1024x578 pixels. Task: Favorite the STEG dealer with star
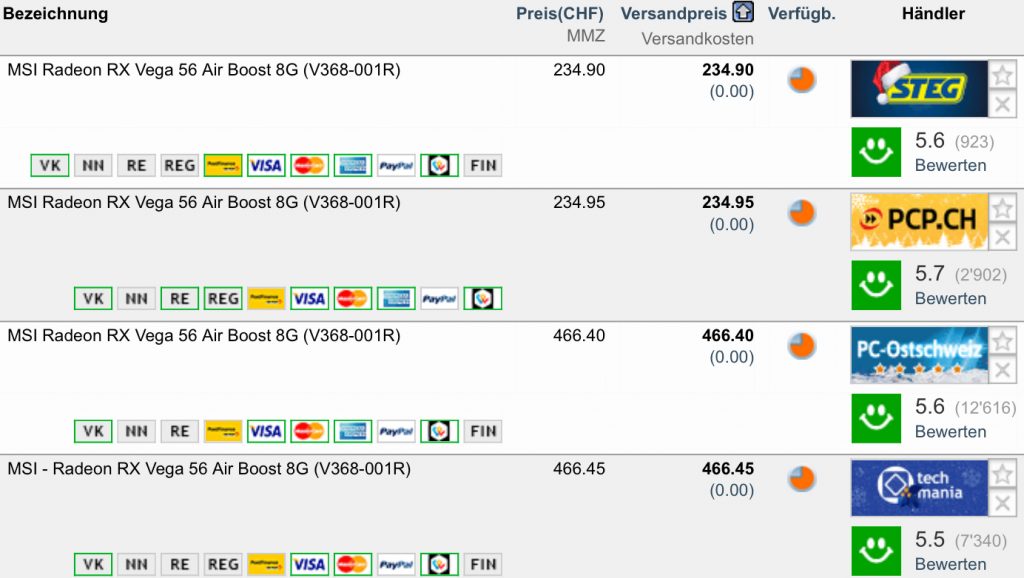tap(1002, 75)
